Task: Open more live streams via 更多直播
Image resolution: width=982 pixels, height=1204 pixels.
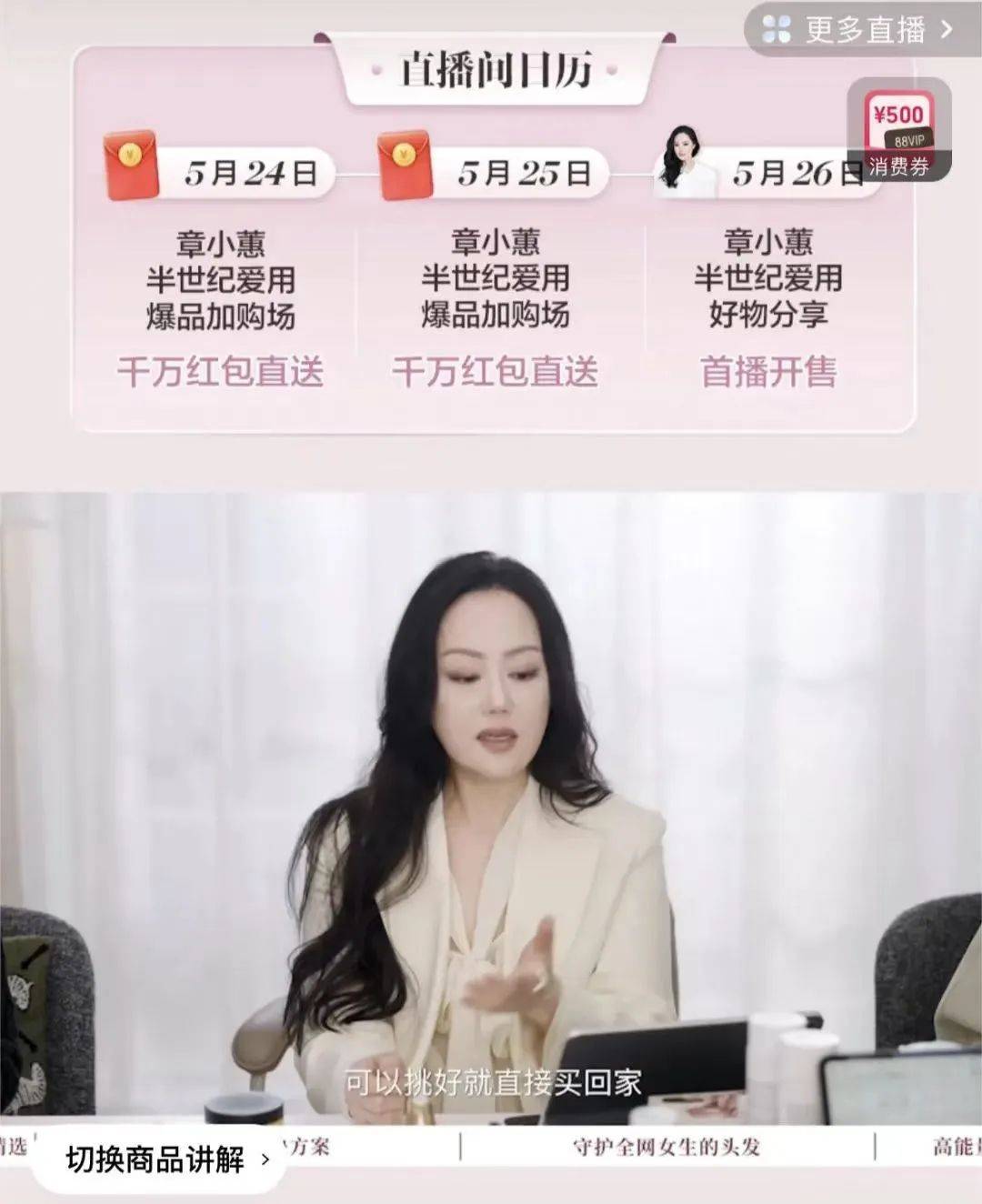Action: (862, 29)
